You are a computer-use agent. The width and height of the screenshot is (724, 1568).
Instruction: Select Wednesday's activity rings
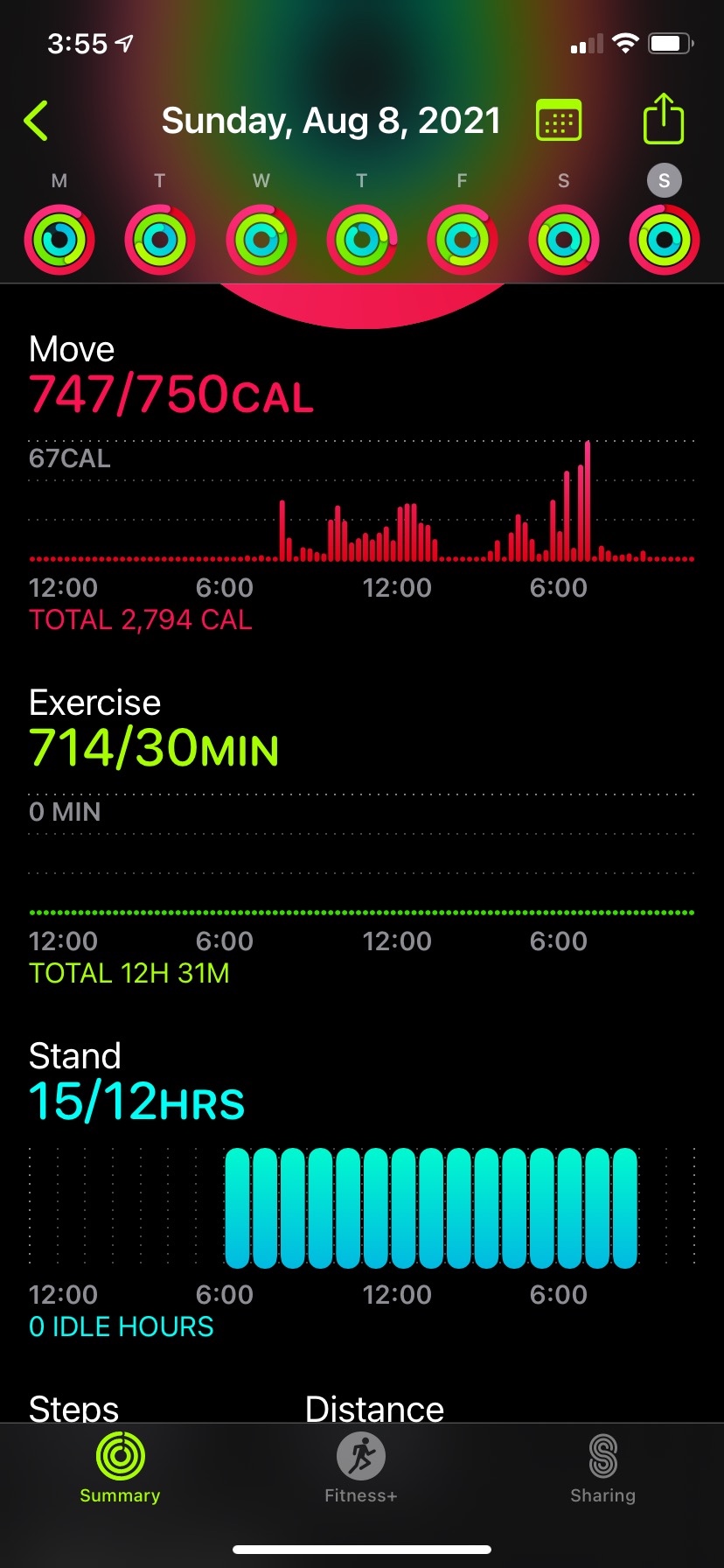(x=261, y=238)
